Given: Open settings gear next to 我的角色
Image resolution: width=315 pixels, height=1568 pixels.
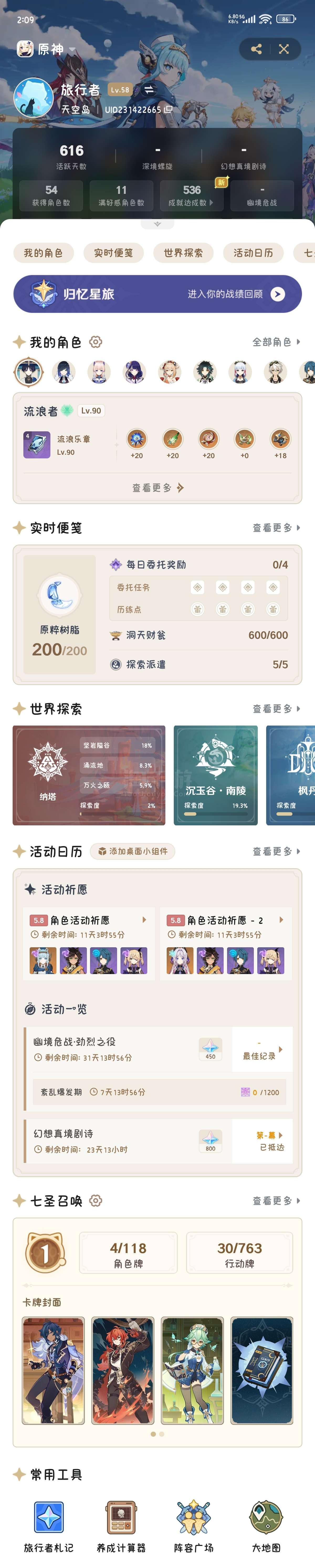Looking at the screenshot, I should tap(96, 342).
